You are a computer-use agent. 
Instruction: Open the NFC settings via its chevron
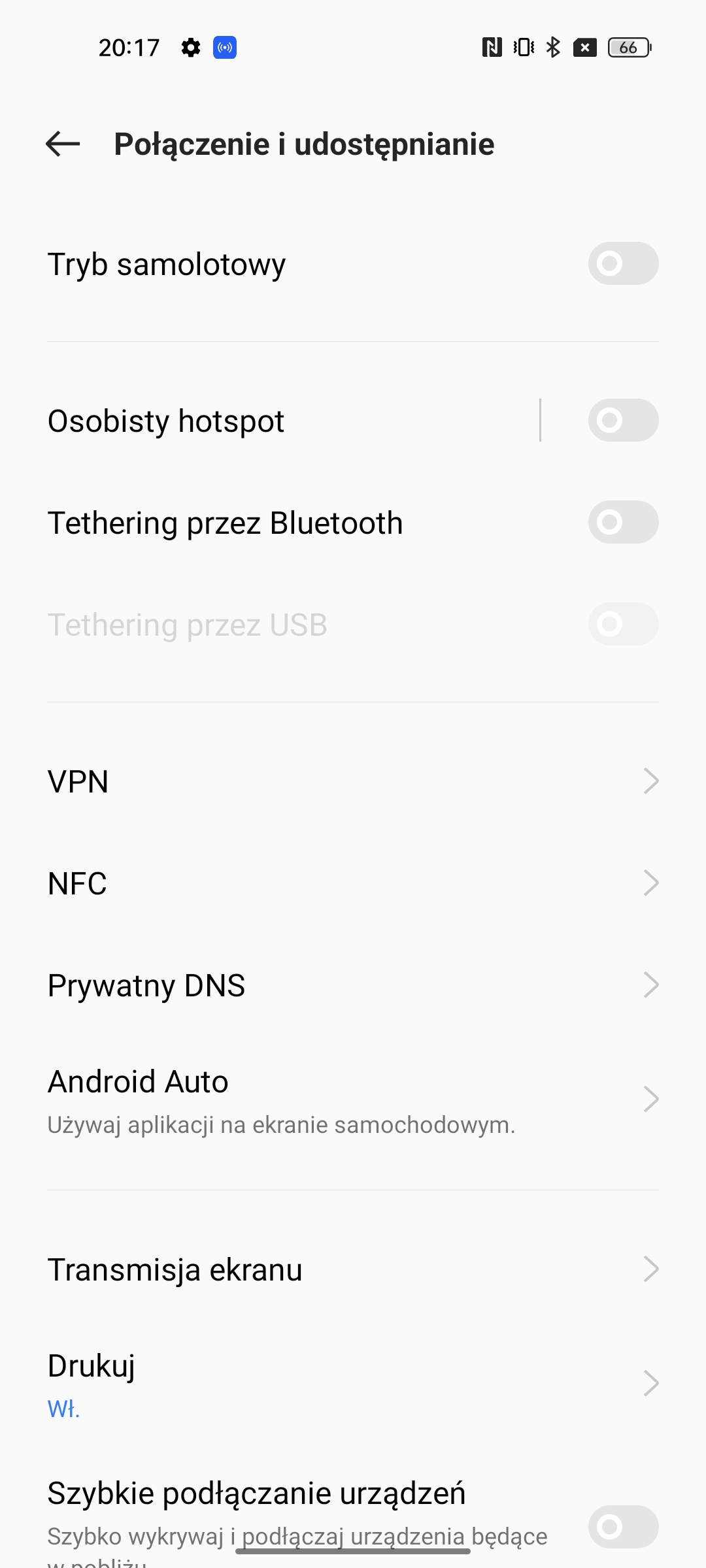click(651, 883)
